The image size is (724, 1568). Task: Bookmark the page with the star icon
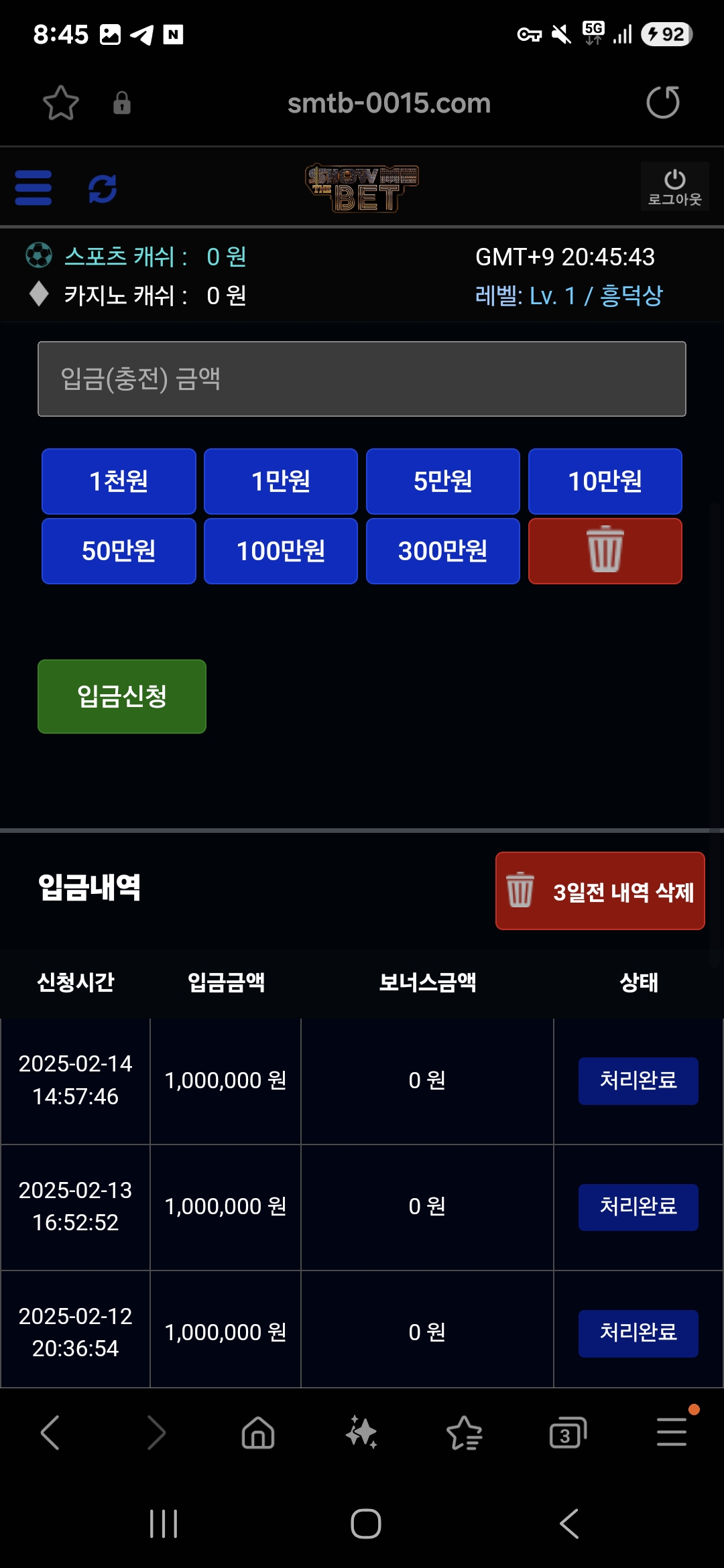coord(61,103)
